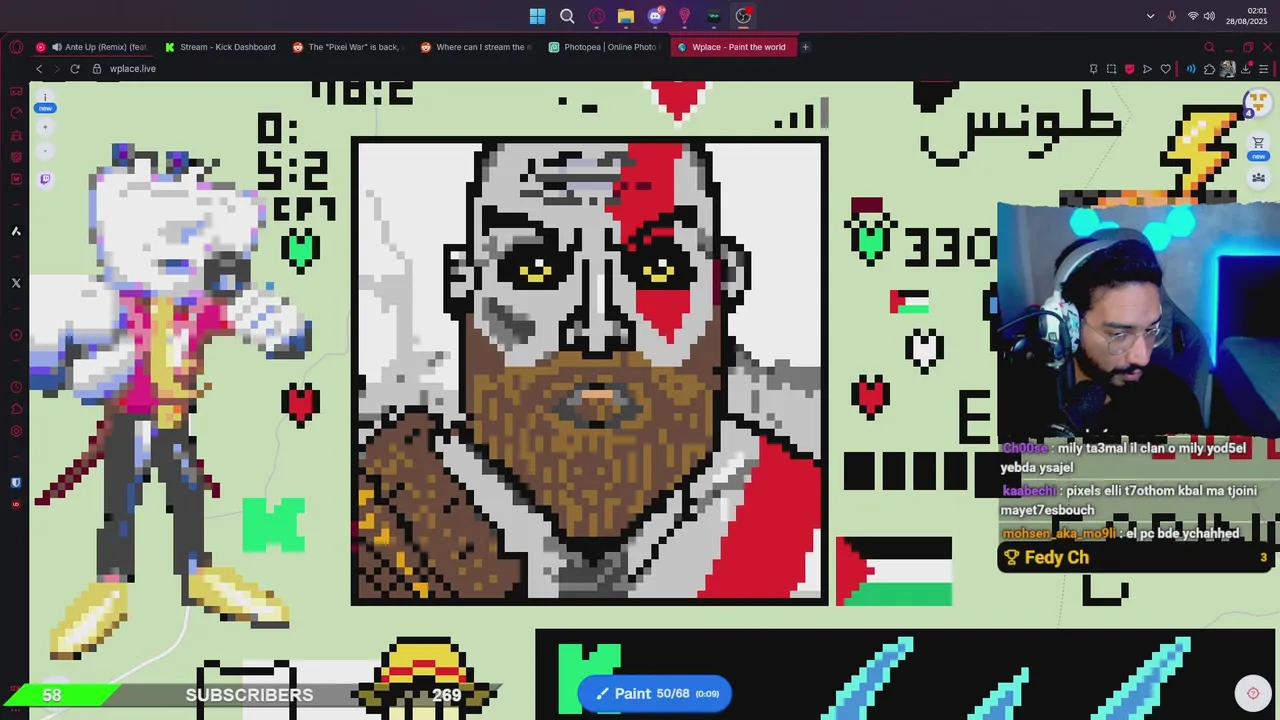The width and height of the screenshot is (1280, 720).
Task: Open the Twitch icon in the sidebar
Action: point(45,179)
